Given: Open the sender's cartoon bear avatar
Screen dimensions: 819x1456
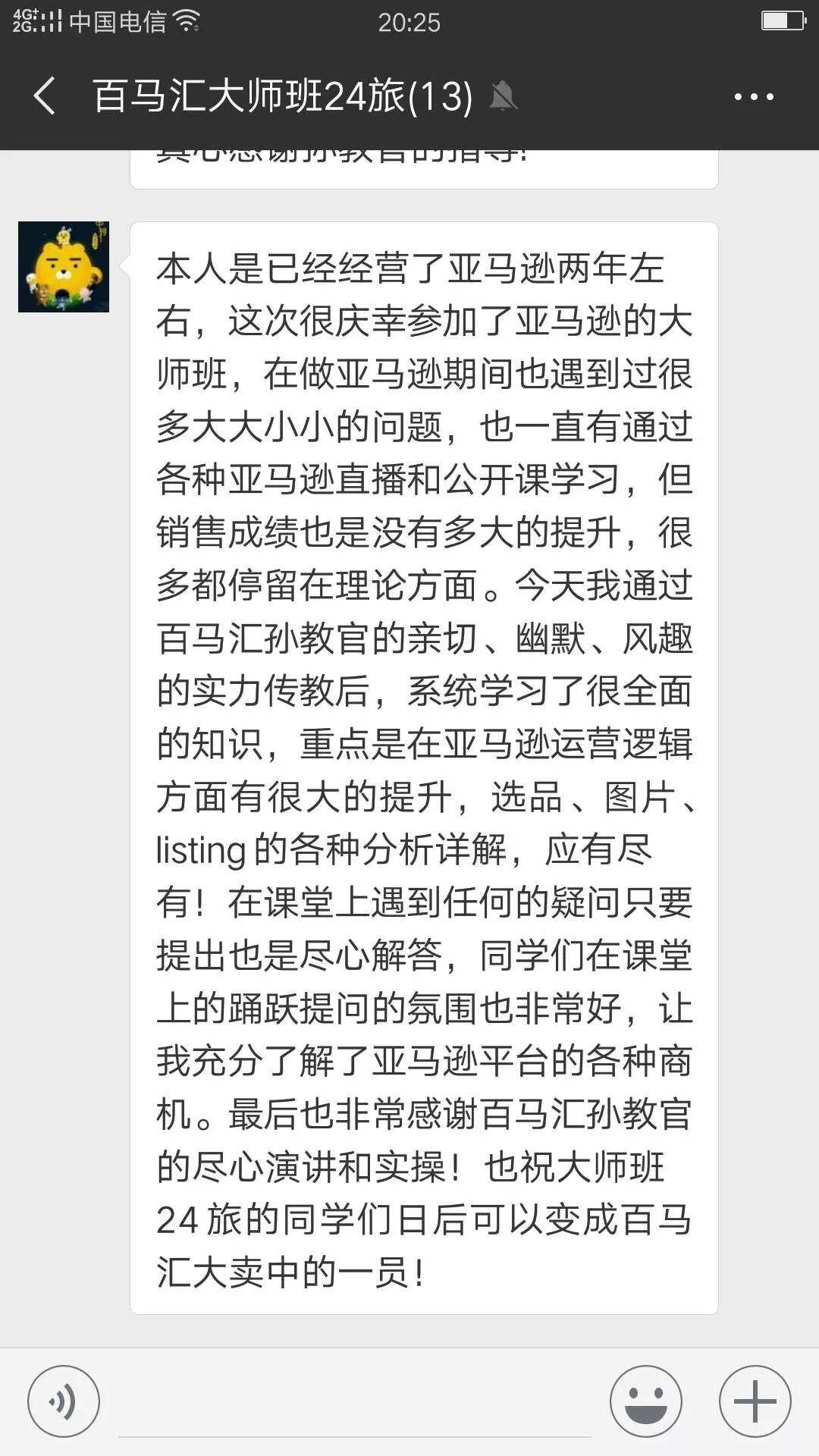Looking at the screenshot, I should coord(64,267).
